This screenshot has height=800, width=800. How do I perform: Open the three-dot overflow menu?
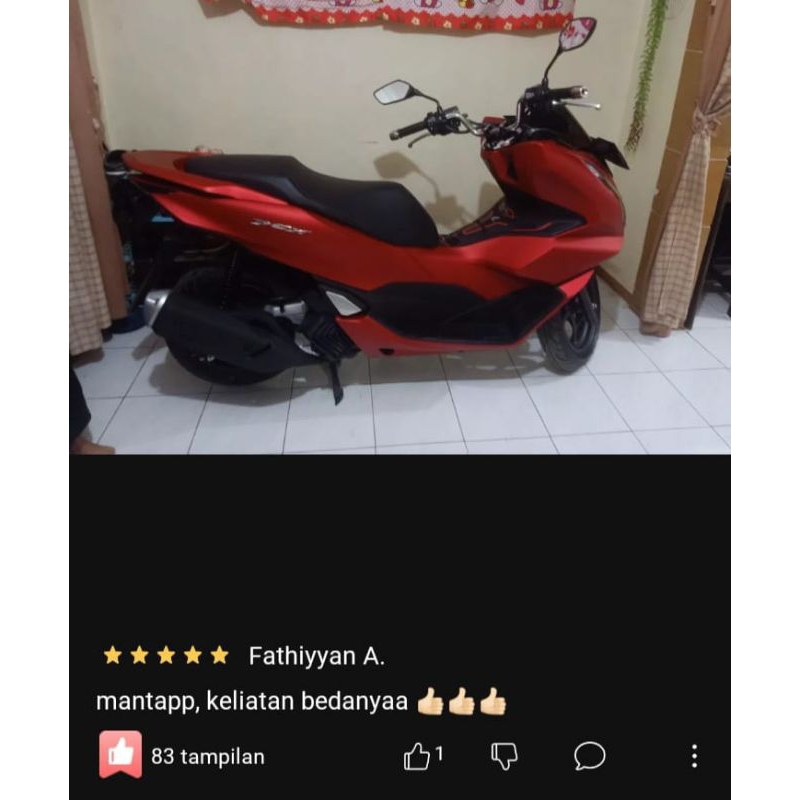(694, 756)
